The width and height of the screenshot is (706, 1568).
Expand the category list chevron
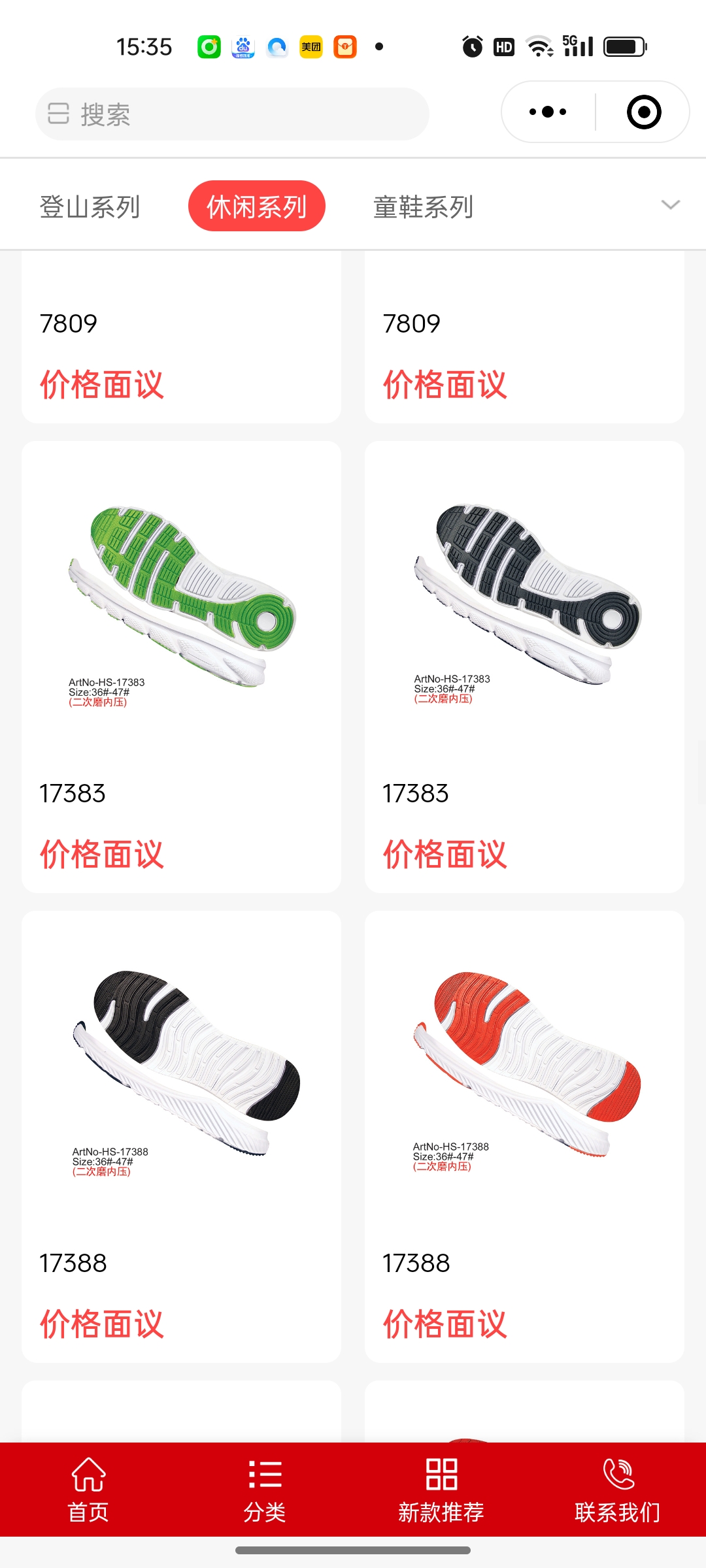pos(670,205)
